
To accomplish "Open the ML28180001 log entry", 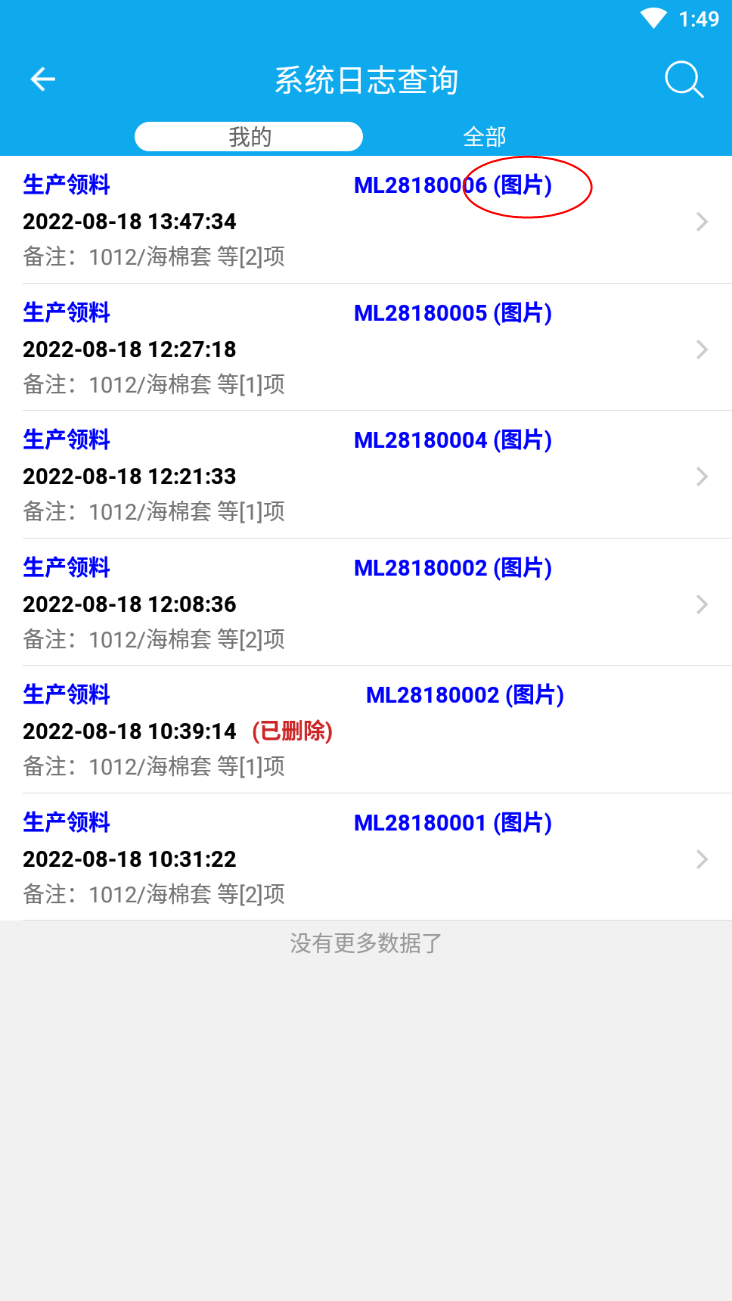I will (366, 857).
